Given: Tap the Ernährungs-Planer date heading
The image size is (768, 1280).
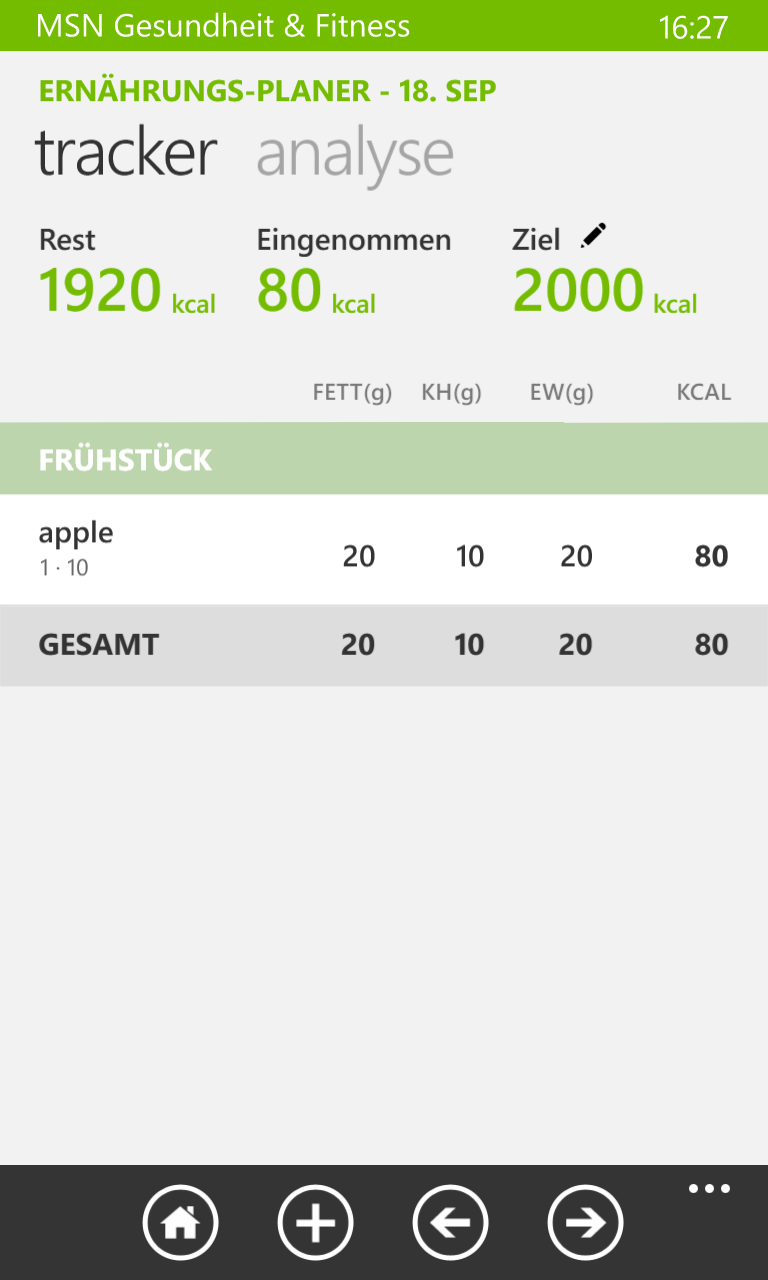Looking at the screenshot, I should (267, 90).
